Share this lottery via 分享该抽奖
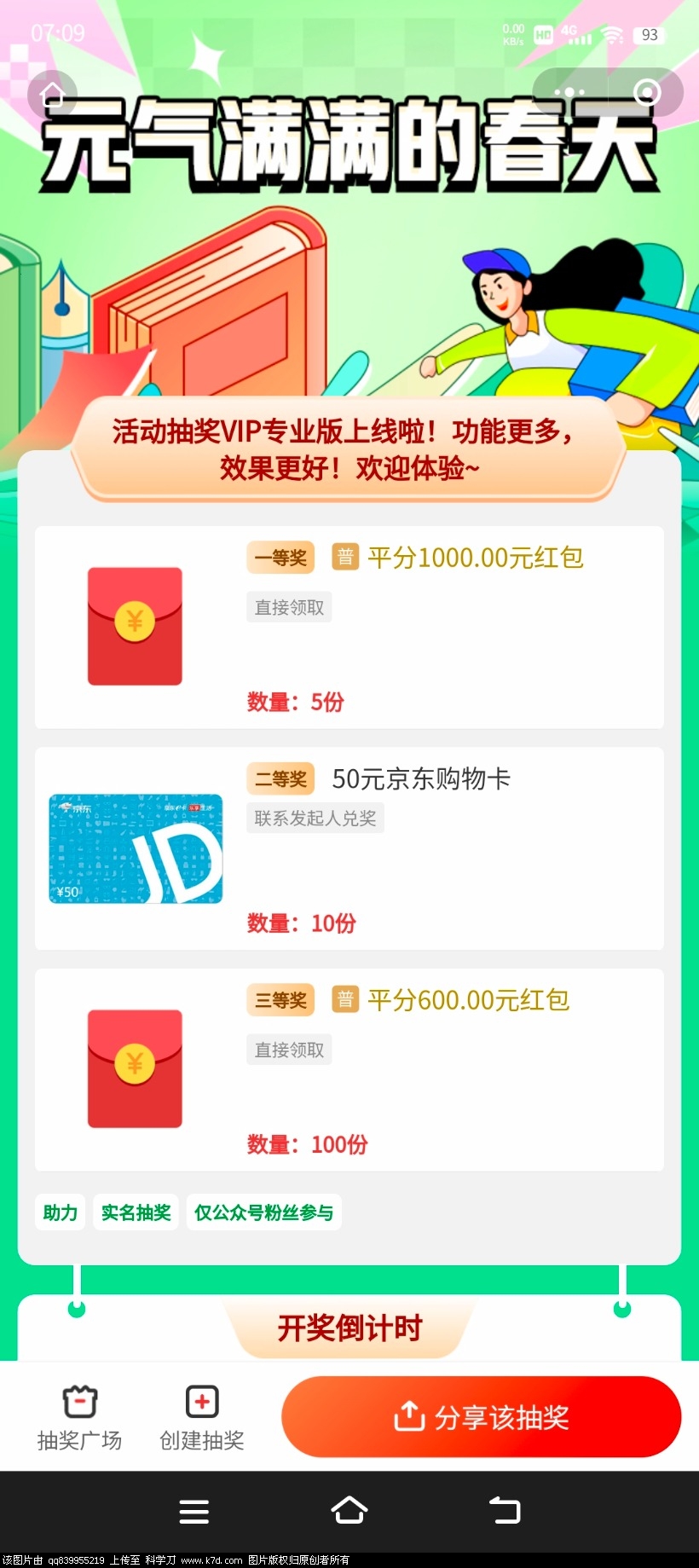This screenshot has height=1568, width=699. pos(481,1417)
